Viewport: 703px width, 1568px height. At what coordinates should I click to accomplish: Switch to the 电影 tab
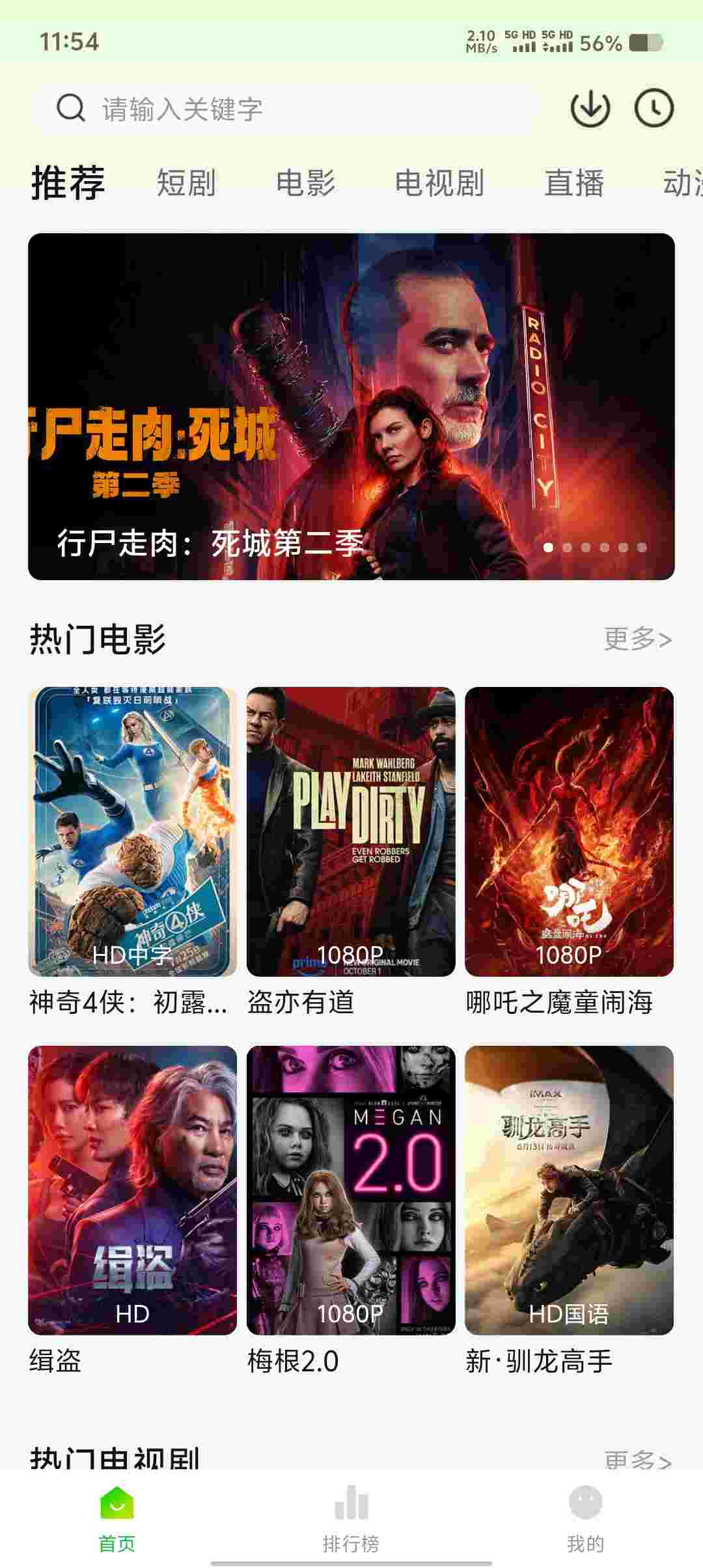[x=305, y=182]
